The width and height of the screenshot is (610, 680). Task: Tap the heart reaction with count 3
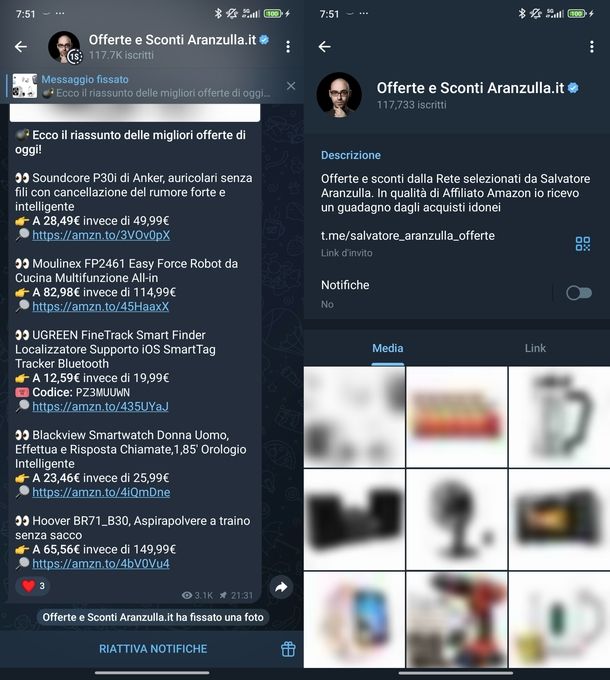coord(34,585)
